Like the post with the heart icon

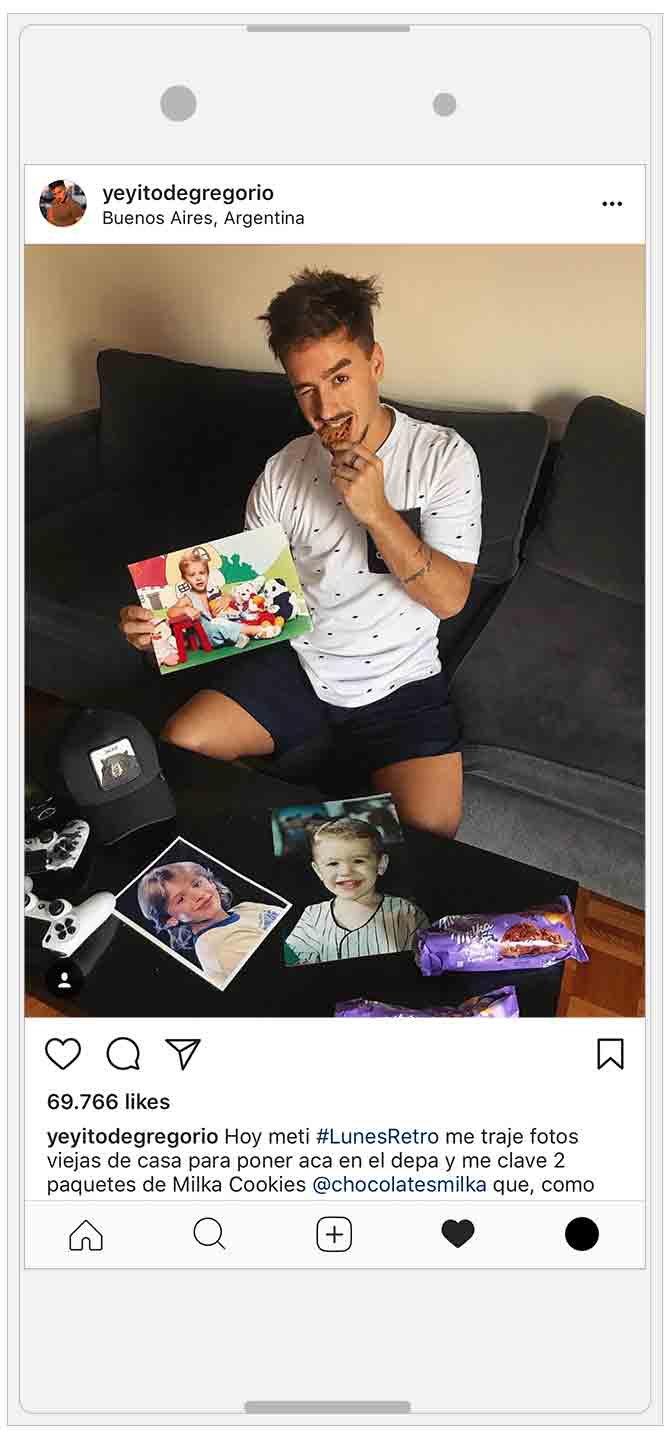[63, 1054]
